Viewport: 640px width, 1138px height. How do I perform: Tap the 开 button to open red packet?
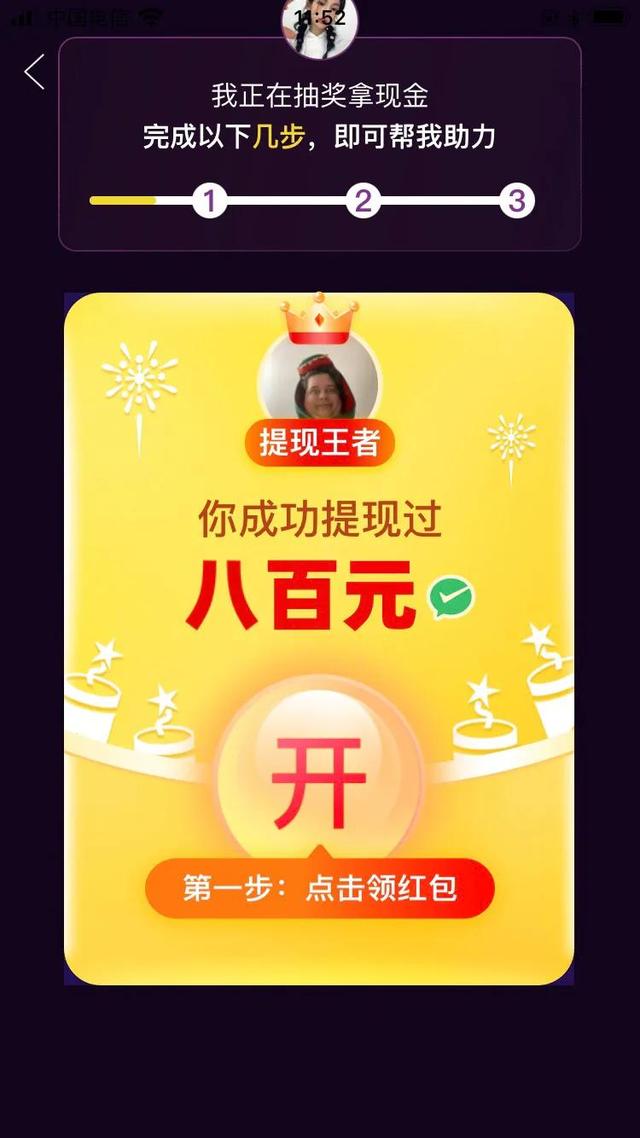click(x=320, y=781)
